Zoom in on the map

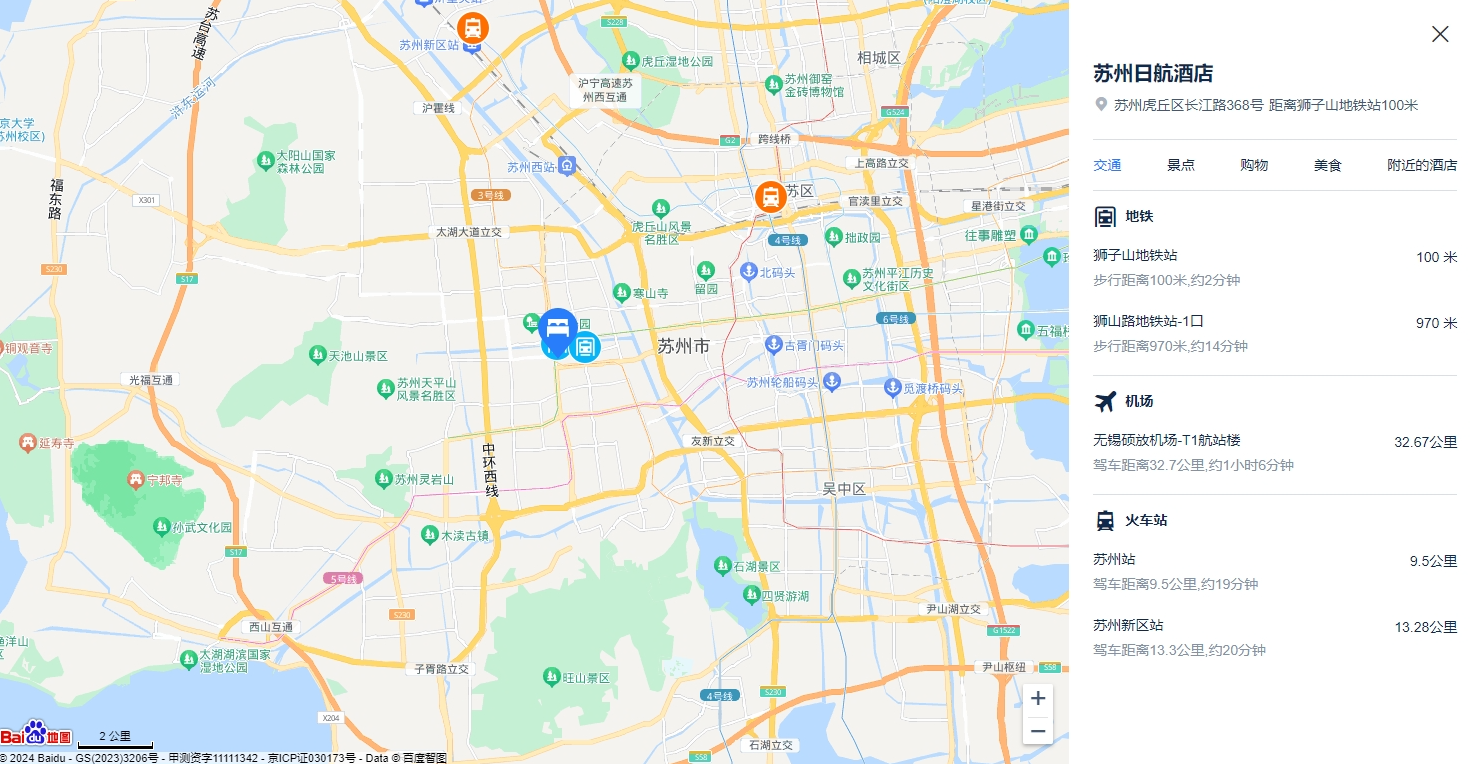pyautogui.click(x=1038, y=698)
